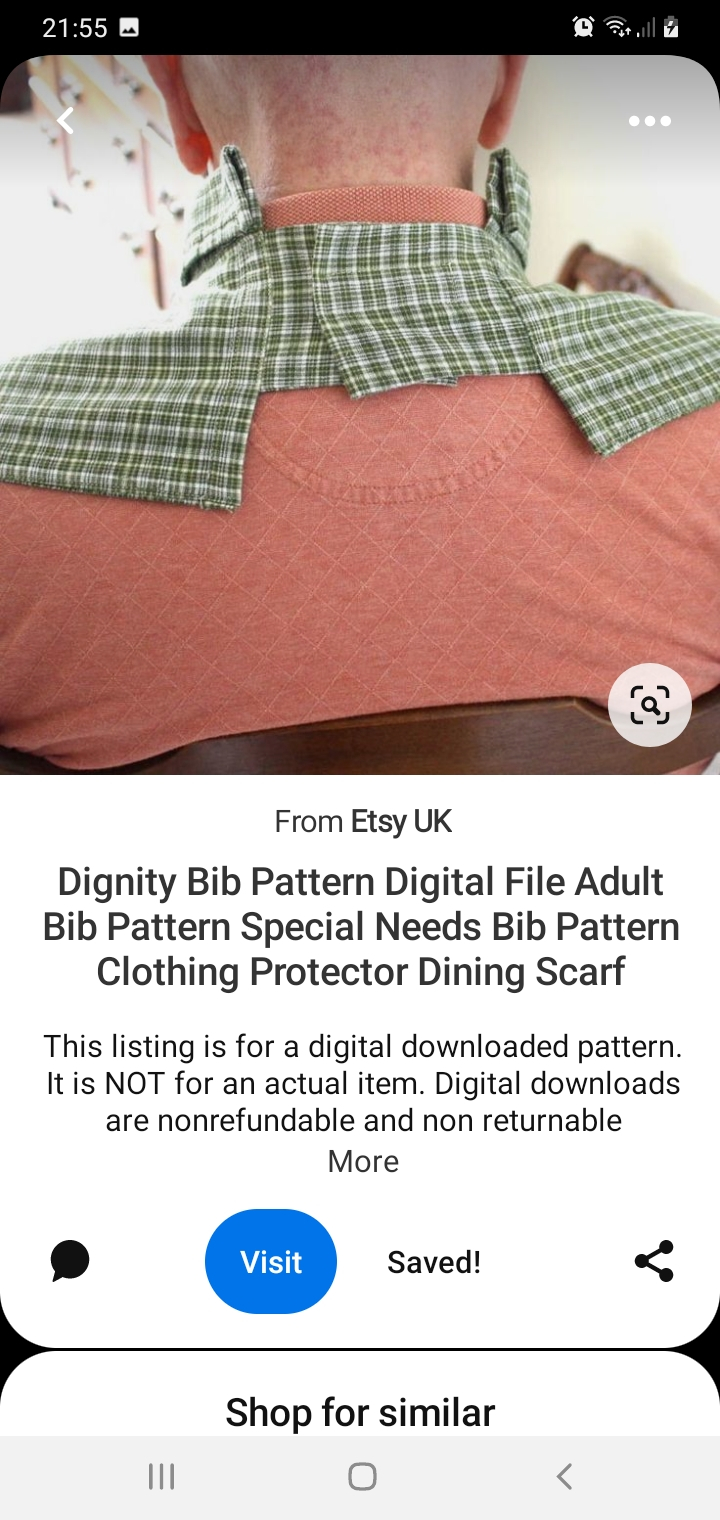This screenshot has width=720, height=1520.
Task: Share this pin
Action: [x=654, y=1261]
